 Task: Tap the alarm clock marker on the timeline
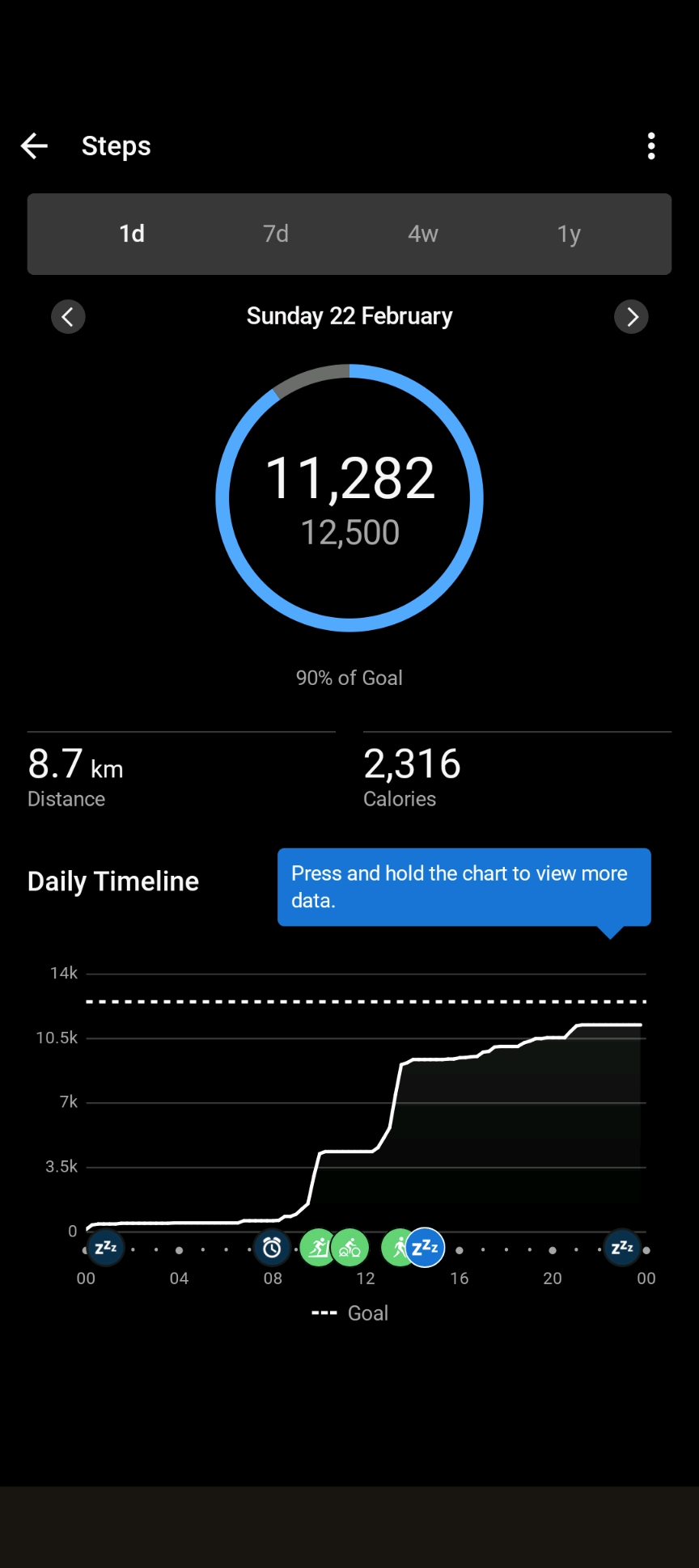272,1248
